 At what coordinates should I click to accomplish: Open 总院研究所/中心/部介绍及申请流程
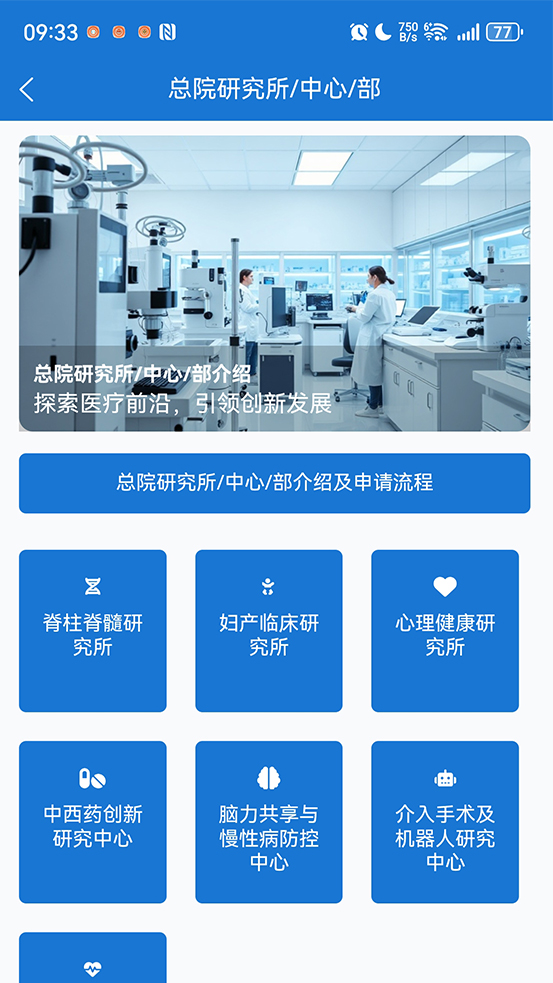[275, 483]
